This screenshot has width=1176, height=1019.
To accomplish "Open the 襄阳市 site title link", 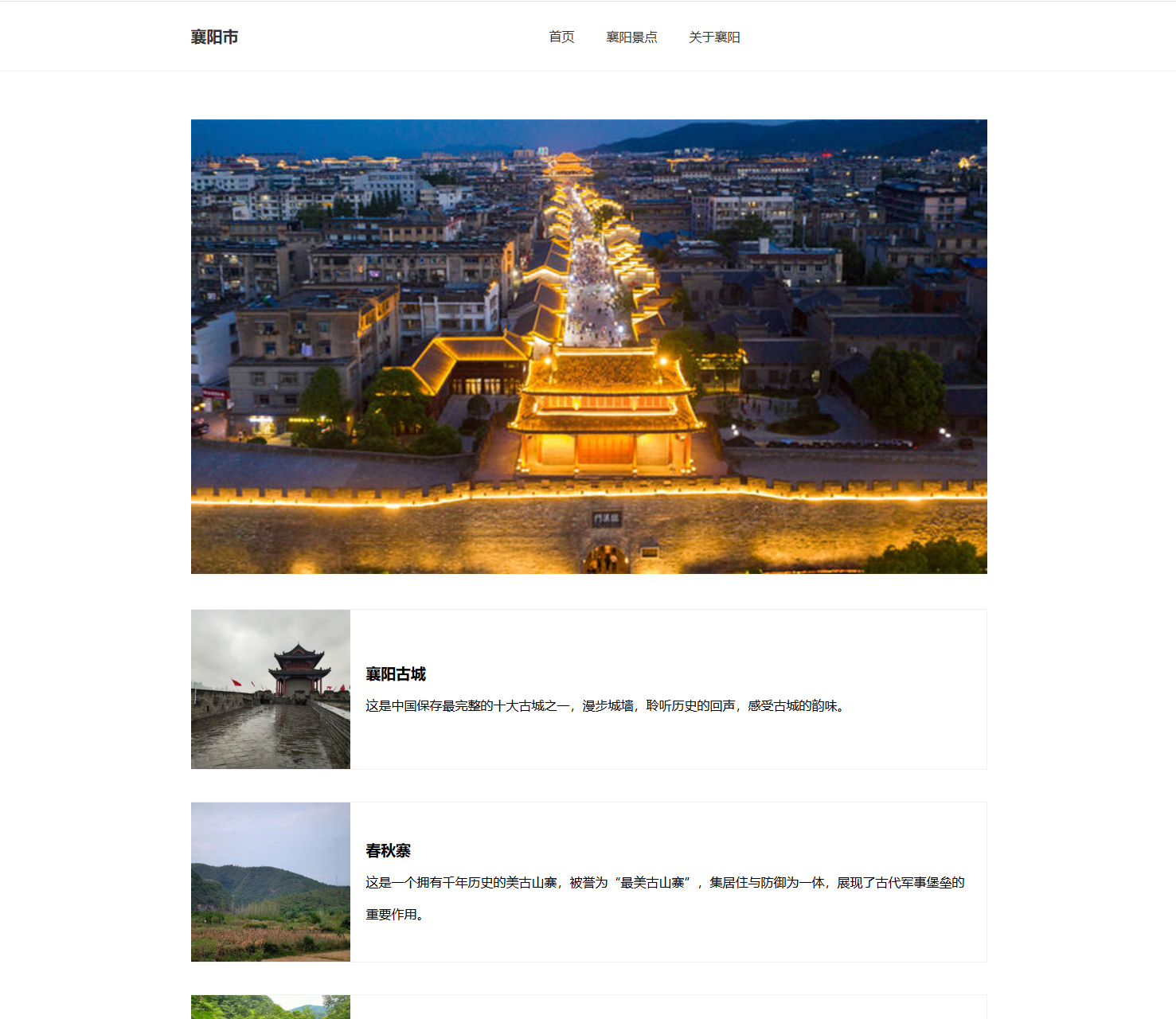I will point(214,37).
